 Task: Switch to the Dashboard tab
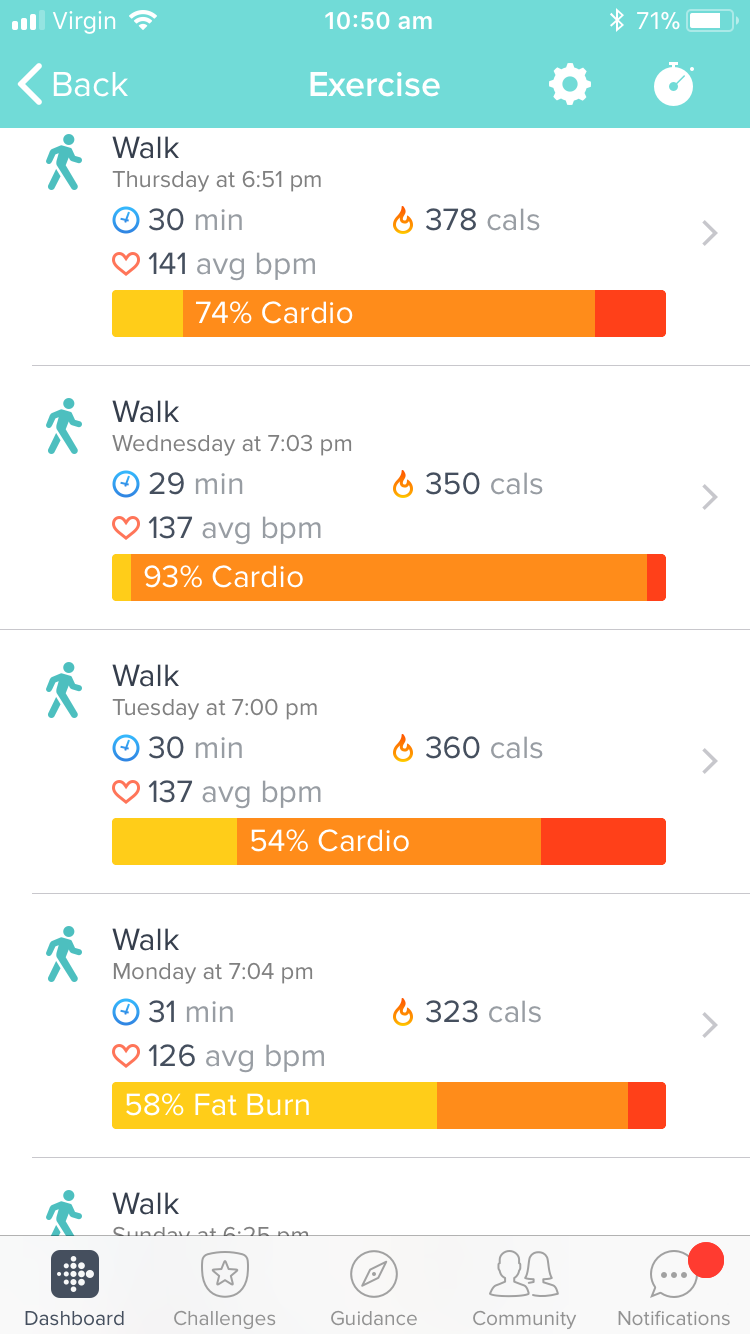75,1288
